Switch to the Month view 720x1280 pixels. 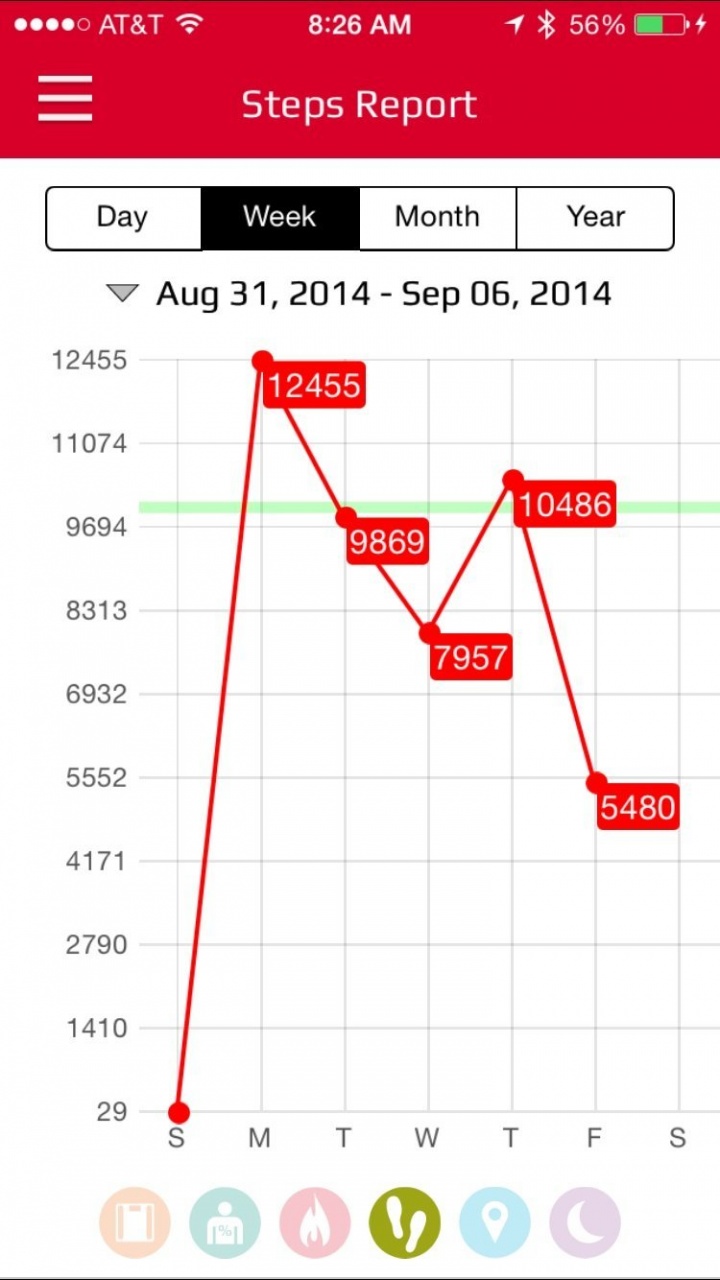pyautogui.click(x=437, y=217)
